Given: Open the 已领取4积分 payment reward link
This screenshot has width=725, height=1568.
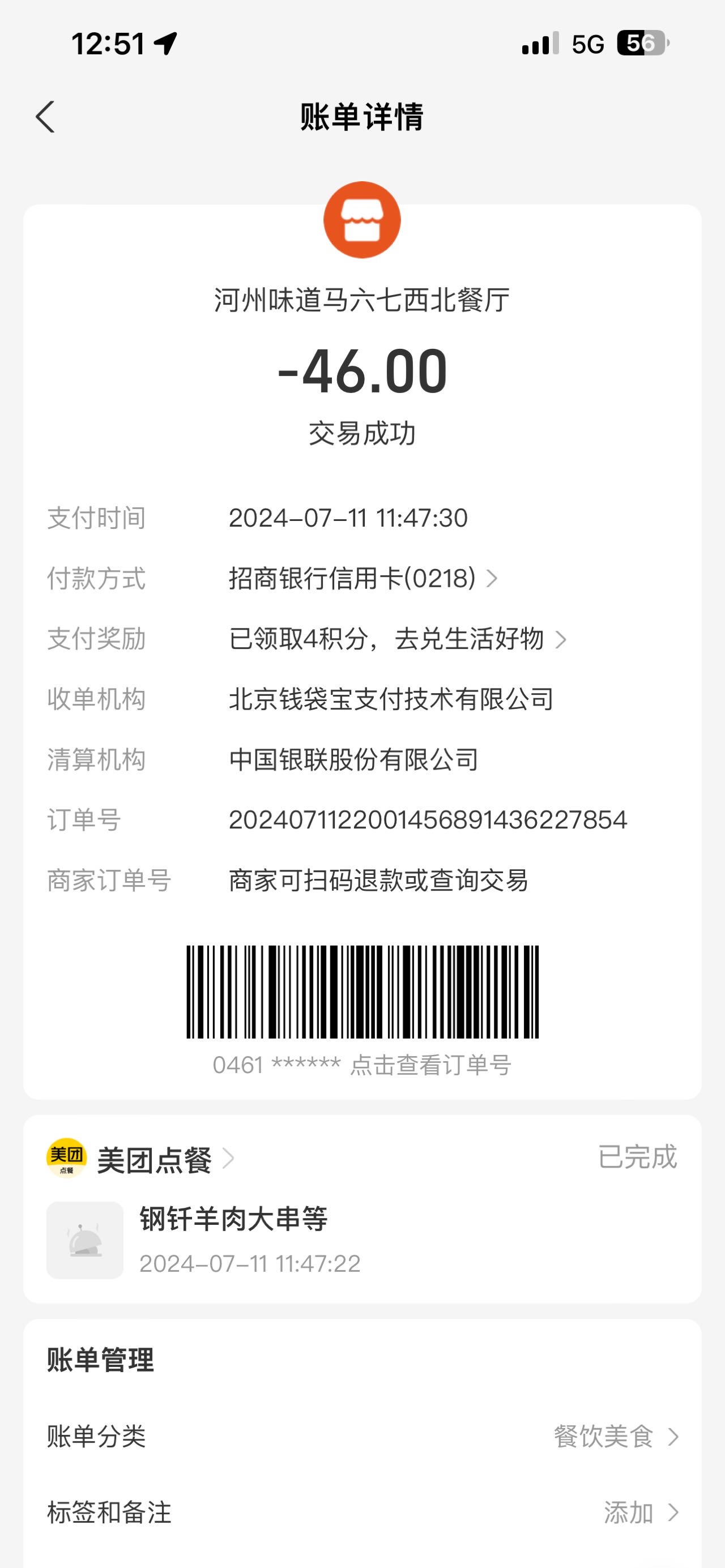Looking at the screenshot, I should coord(398,639).
